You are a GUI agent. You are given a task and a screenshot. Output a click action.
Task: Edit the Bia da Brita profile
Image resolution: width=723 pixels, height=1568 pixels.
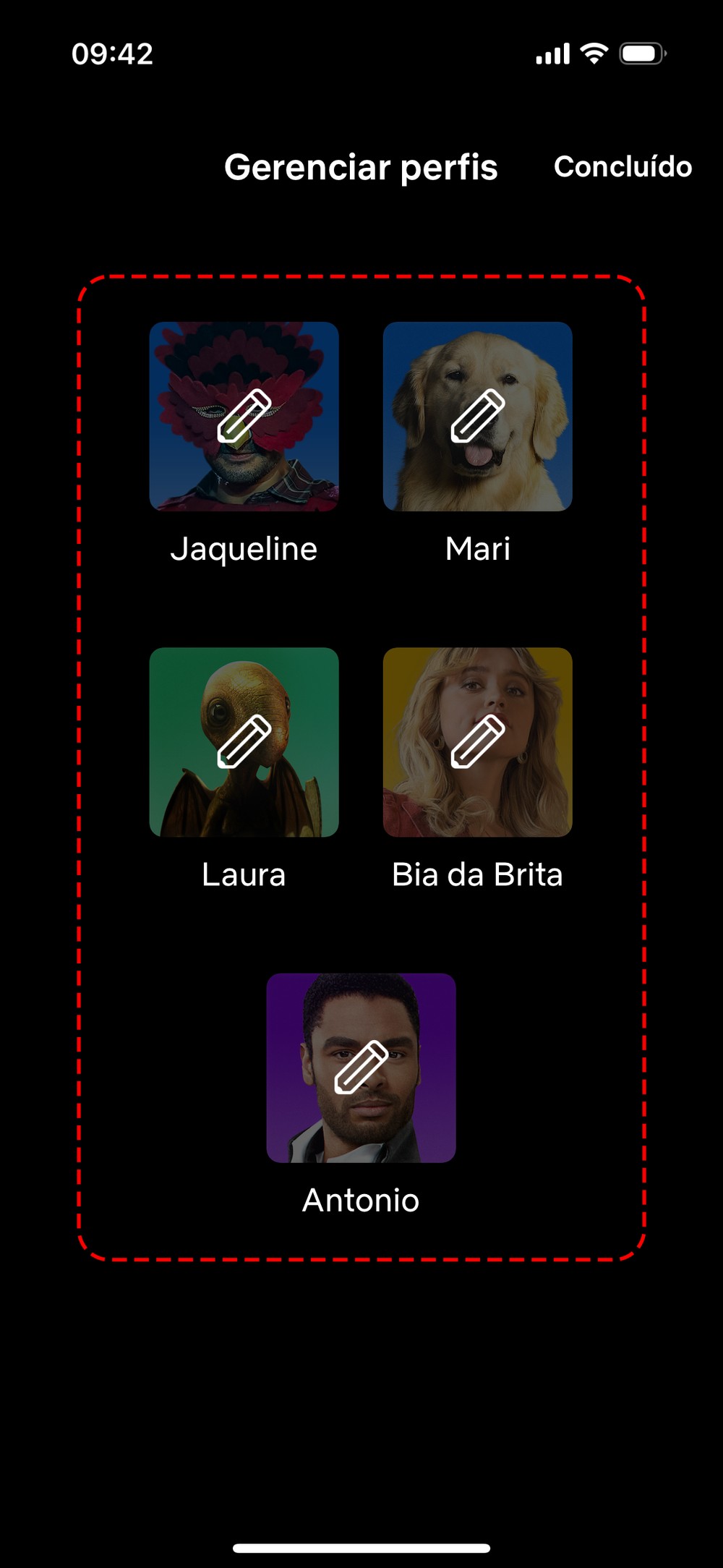(477, 742)
